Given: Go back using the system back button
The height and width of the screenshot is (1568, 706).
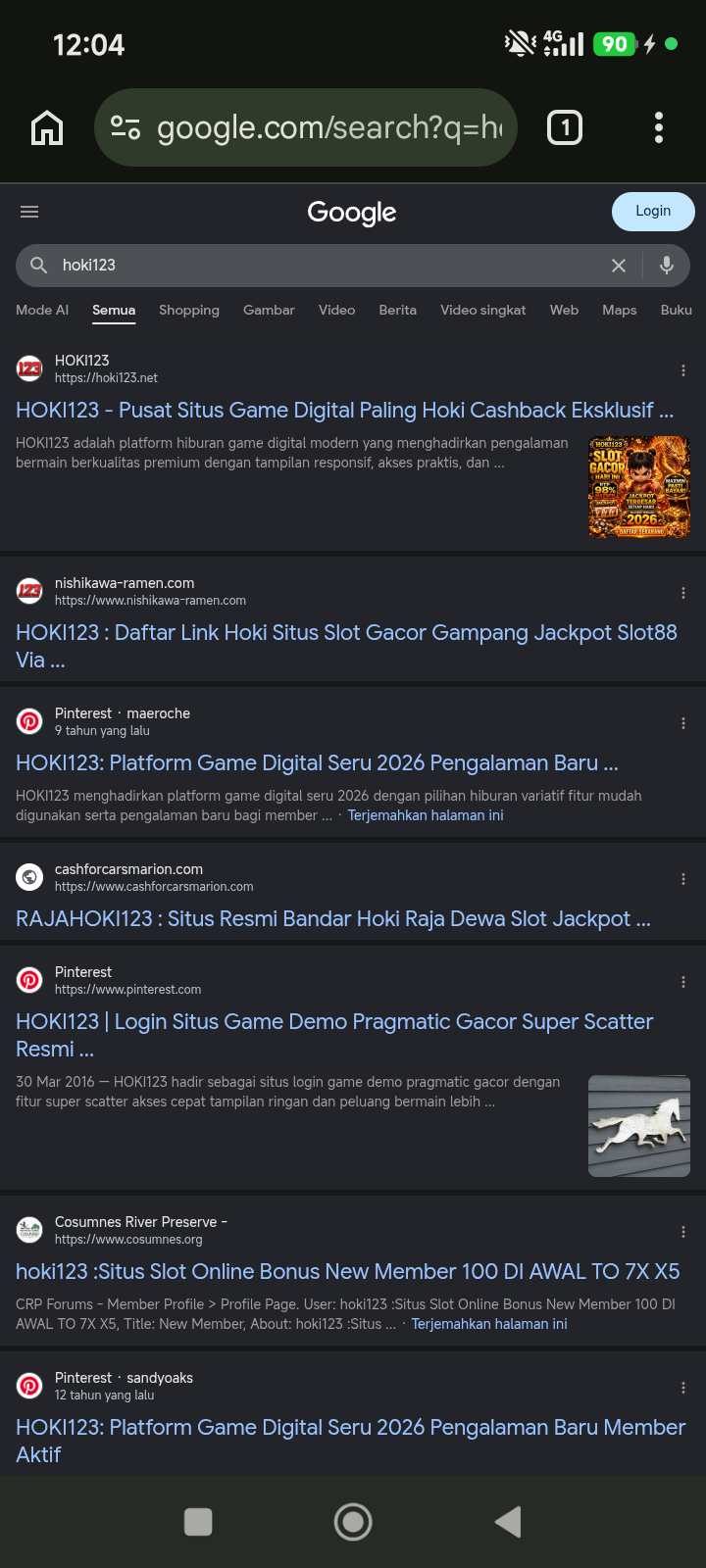Looking at the screenshot, I should [508, 1522].
